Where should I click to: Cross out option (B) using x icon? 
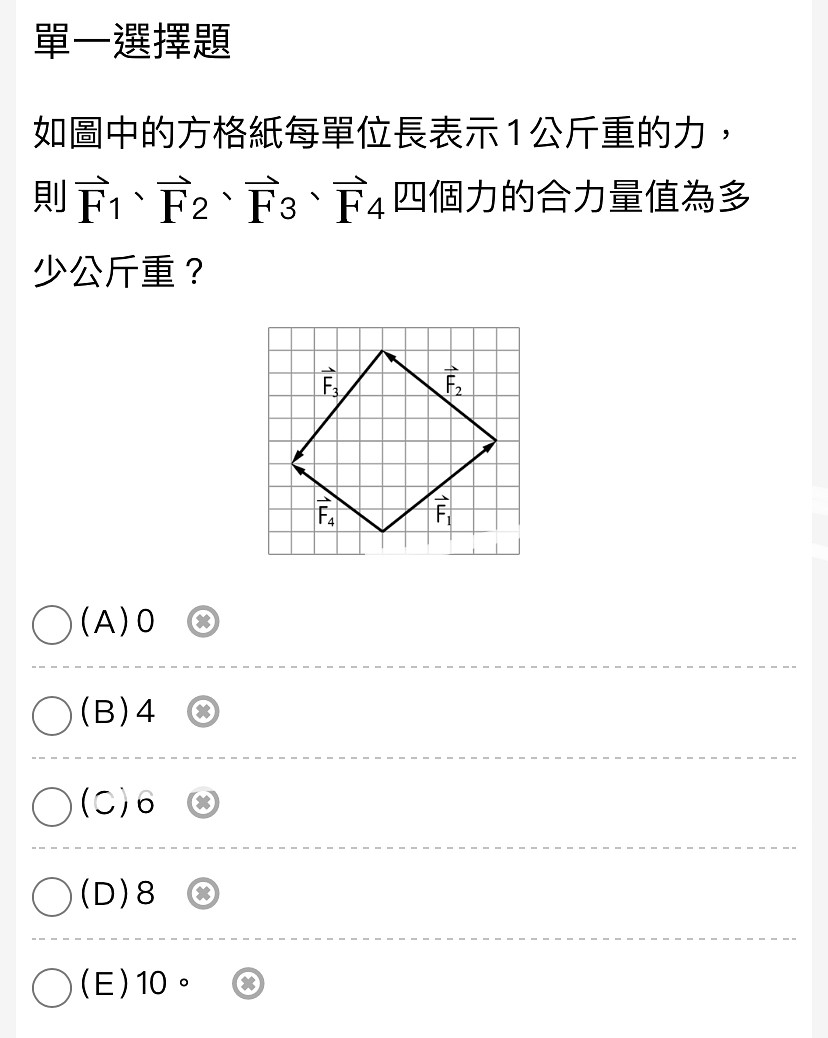[x=203, y=712]
